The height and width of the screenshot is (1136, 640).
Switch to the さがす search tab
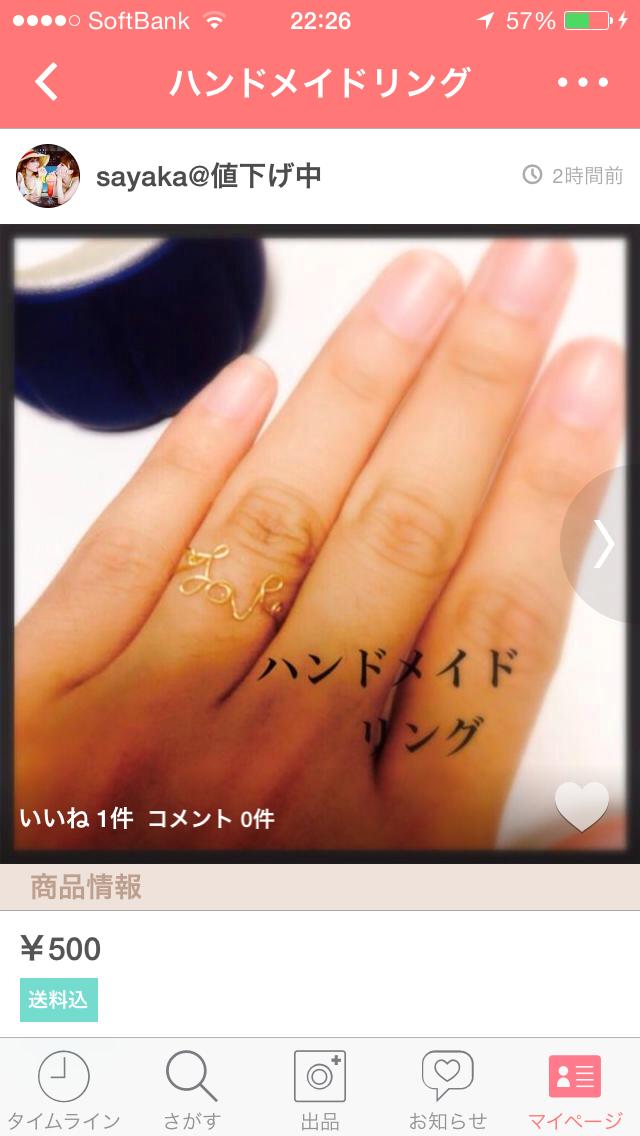coord(192,1090)
